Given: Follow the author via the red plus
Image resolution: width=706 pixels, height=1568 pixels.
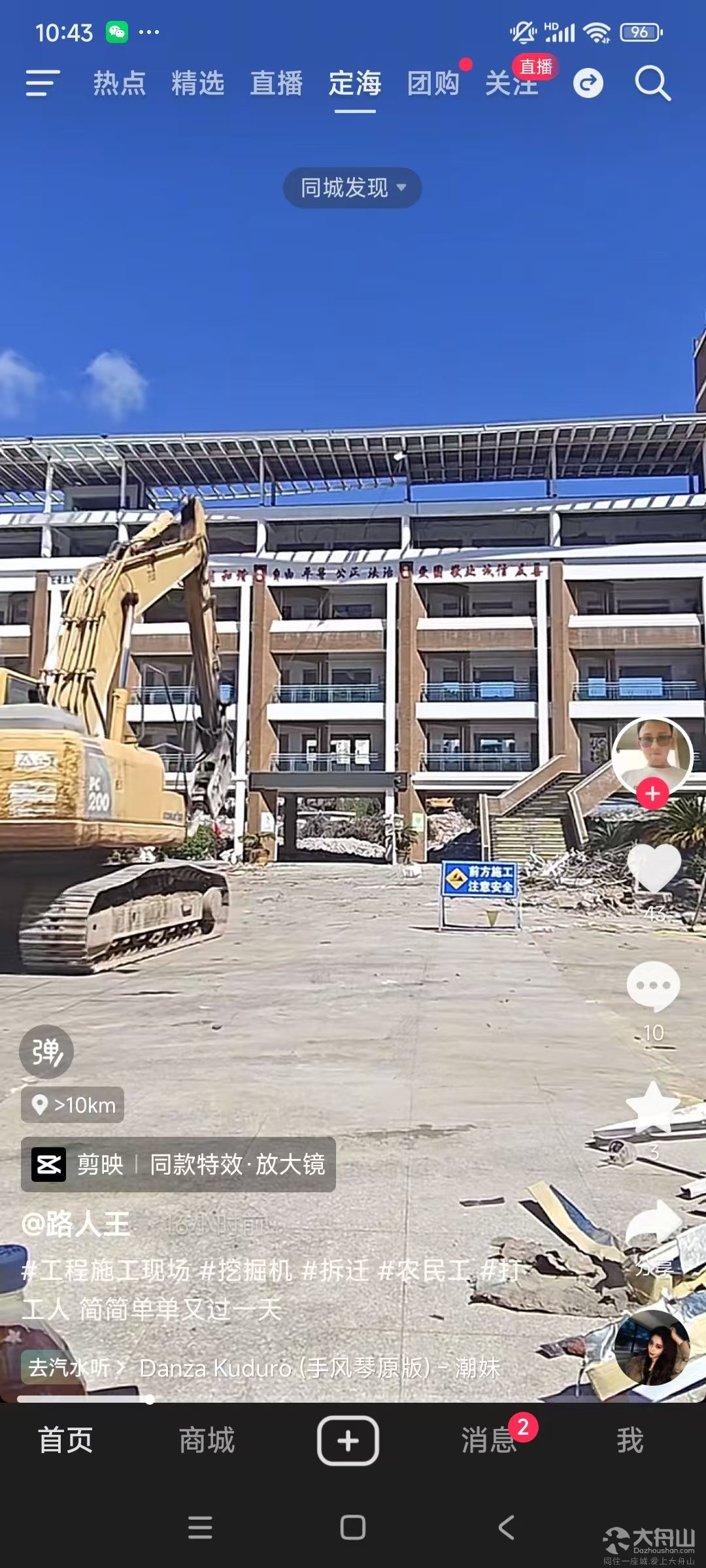Looking at the screenshot, I should point(652,794).
